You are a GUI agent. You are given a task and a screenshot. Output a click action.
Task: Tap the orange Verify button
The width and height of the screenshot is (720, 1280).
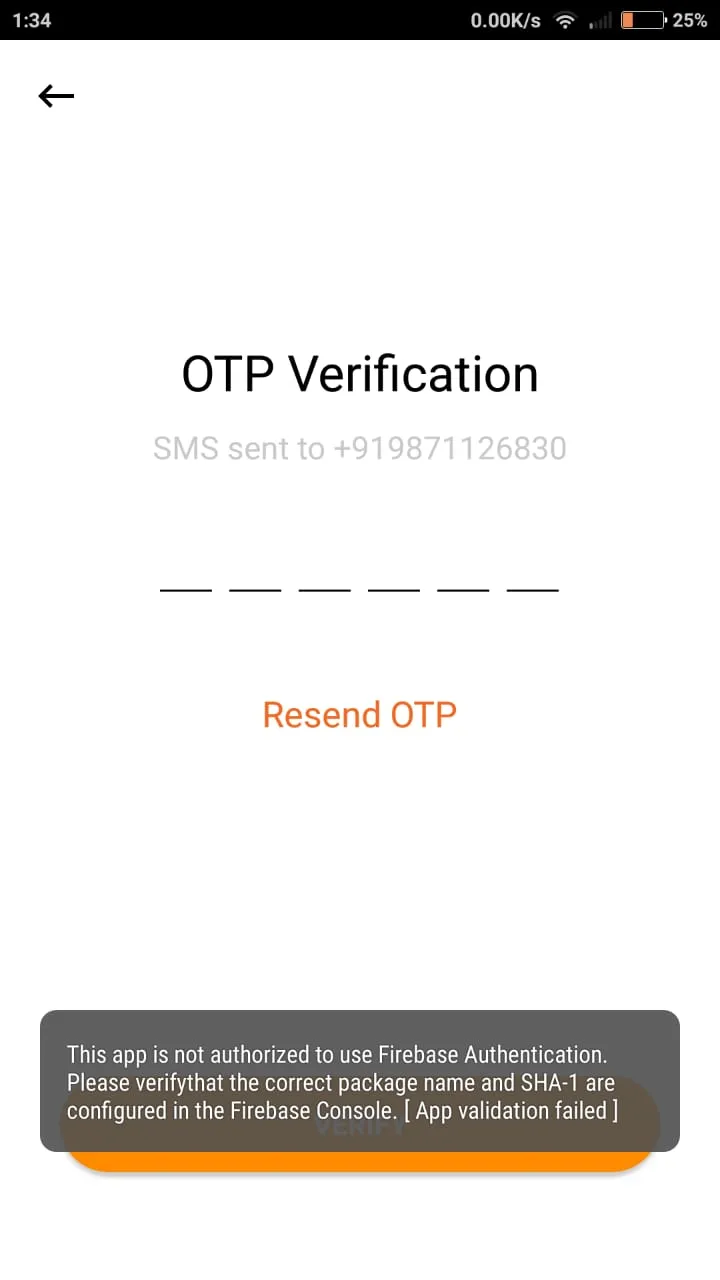click(360, 1161)
